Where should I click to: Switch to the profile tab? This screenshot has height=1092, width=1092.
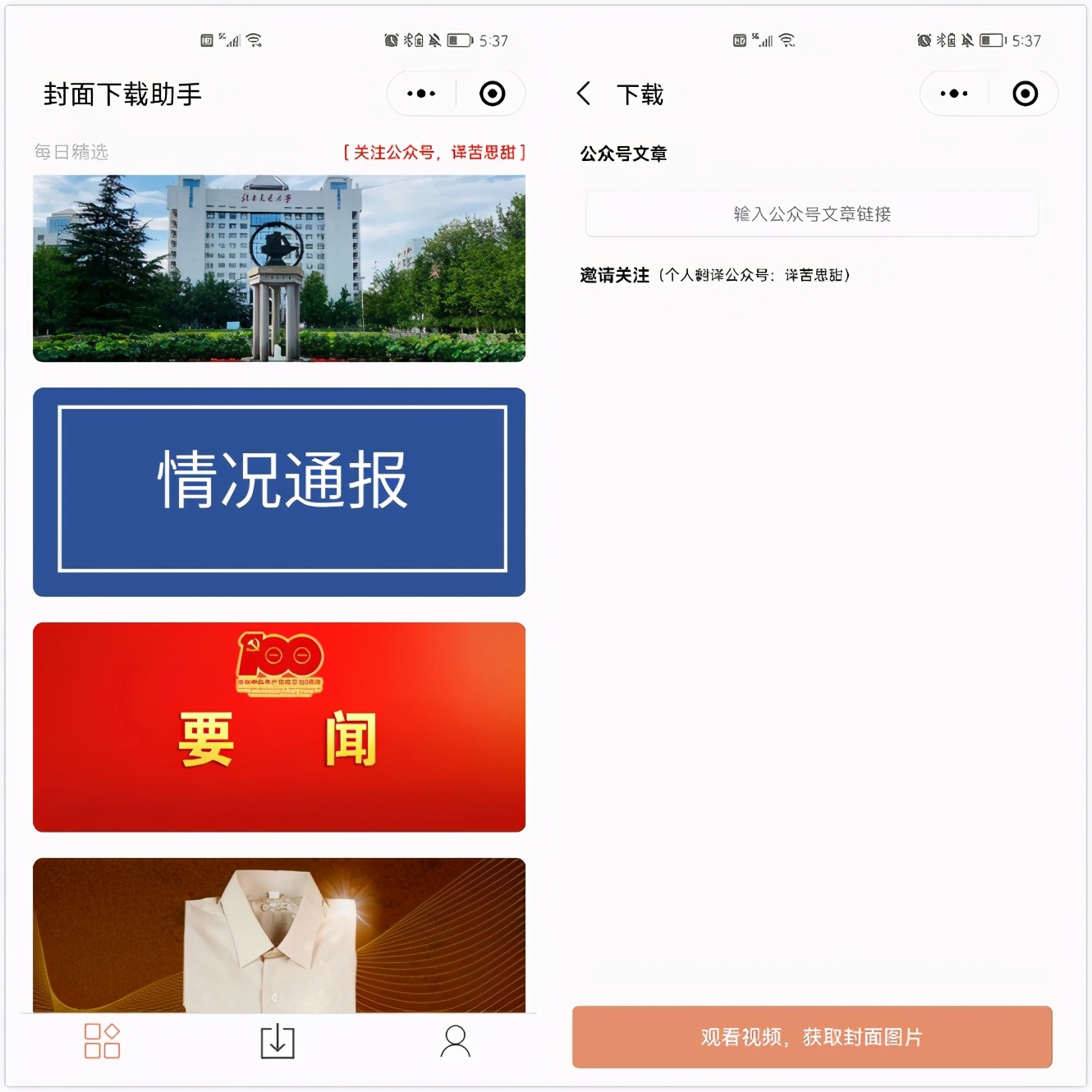[x=455, y=1040]
